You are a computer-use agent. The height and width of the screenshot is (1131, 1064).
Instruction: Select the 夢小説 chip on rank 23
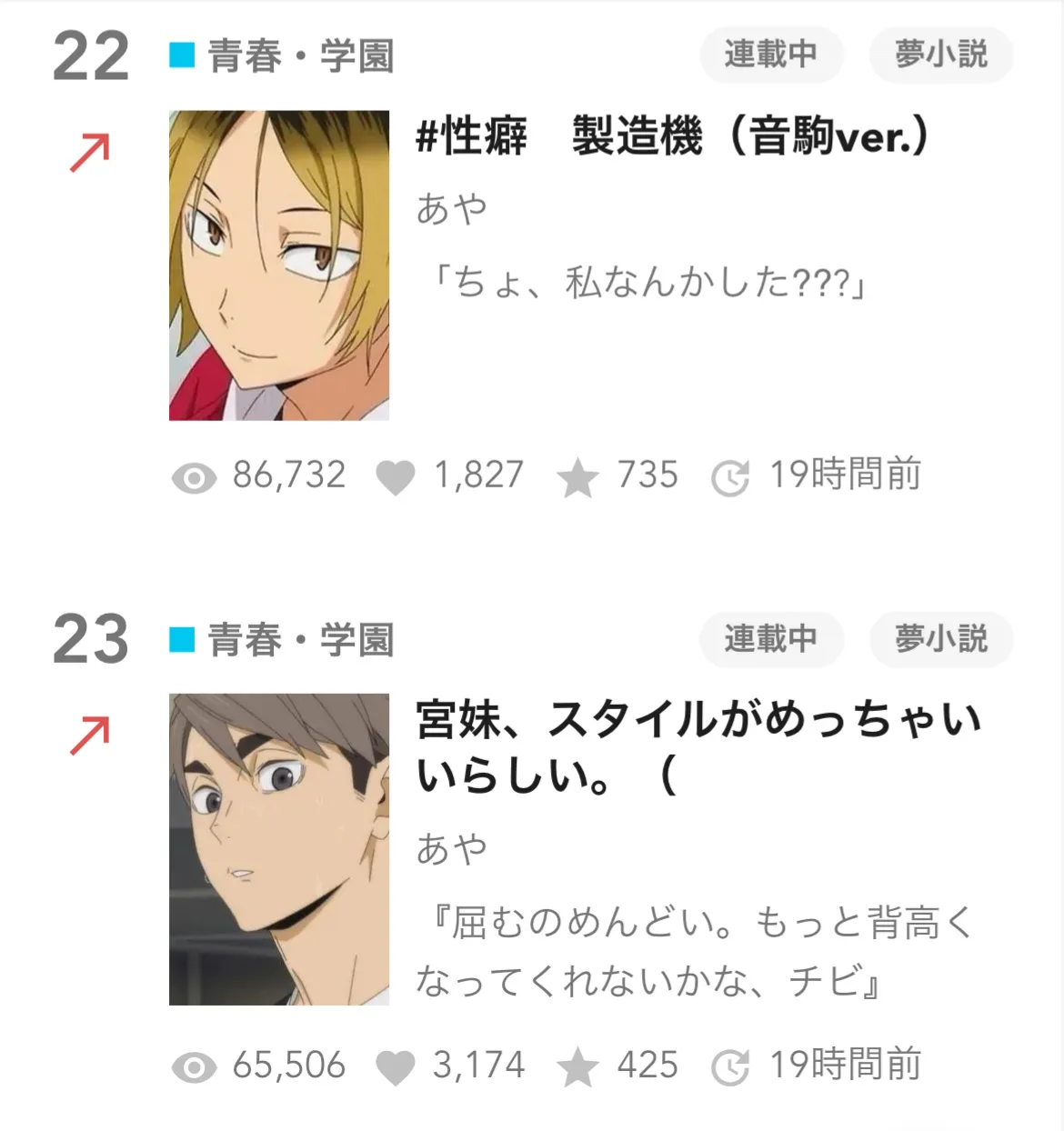tap(940, 639)
